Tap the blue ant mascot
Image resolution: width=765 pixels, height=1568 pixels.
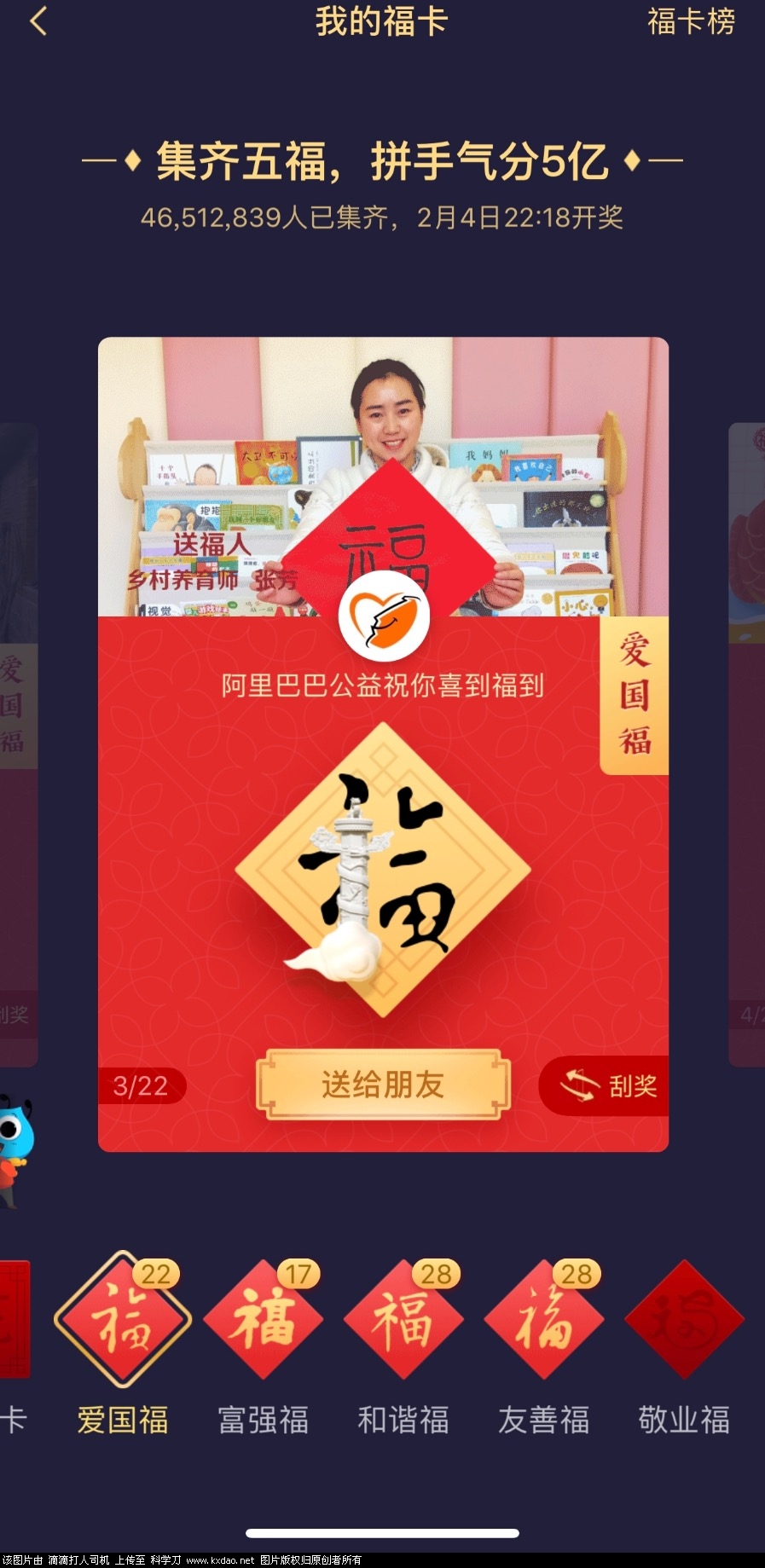point(15,1143)
